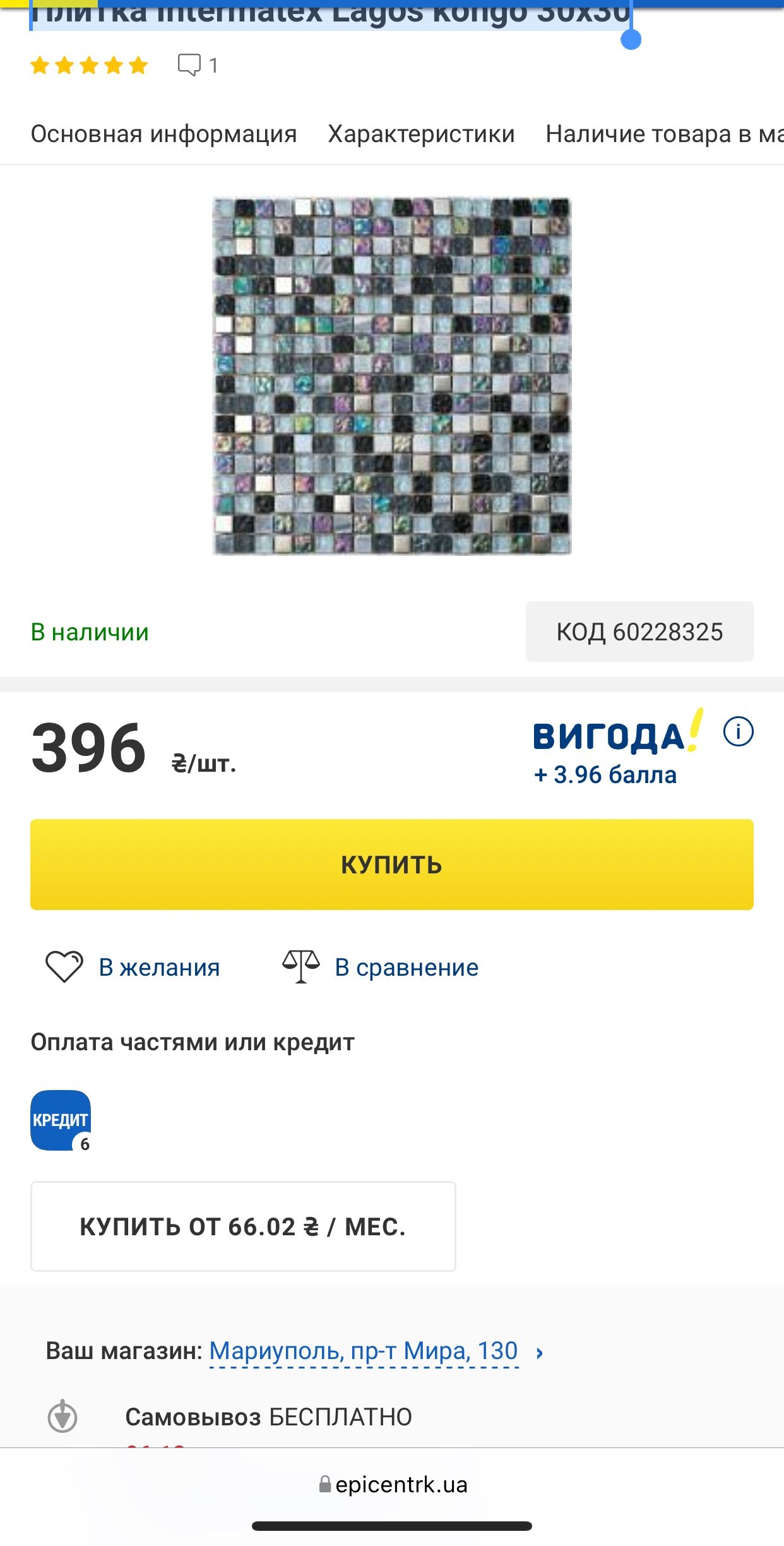Open the ВИГОДА info icon
This screenshot has width=784, height=1546.
click(x=738, y=732)
